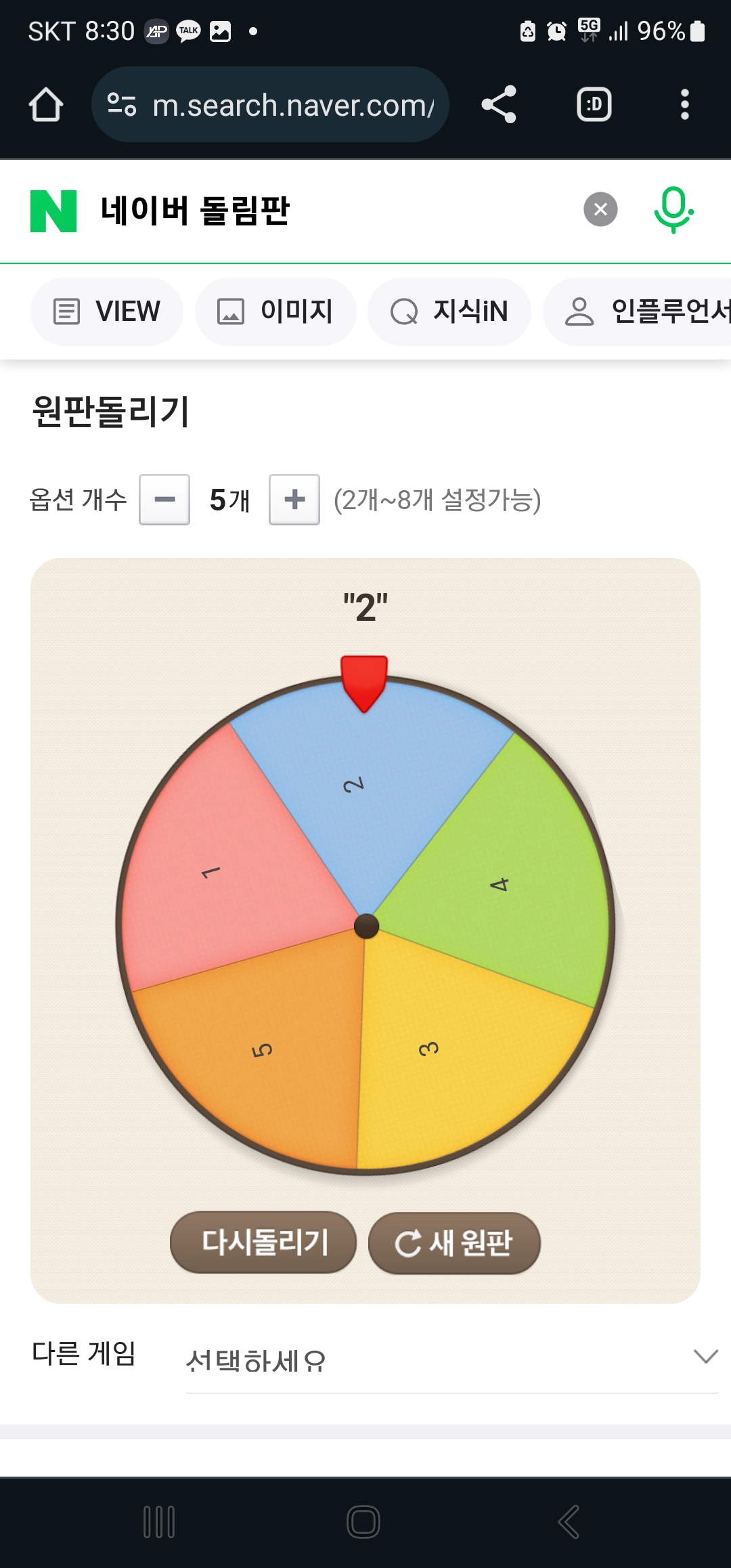Expand the 다른 게임 dropdown

pos(451,1359)
